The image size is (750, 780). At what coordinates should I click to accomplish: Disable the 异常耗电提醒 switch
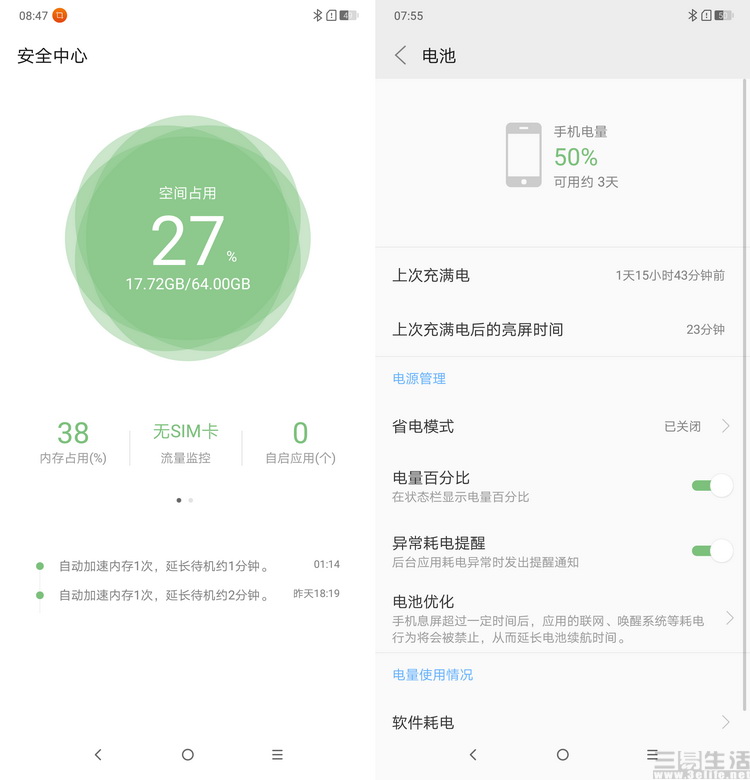(712, 550)
